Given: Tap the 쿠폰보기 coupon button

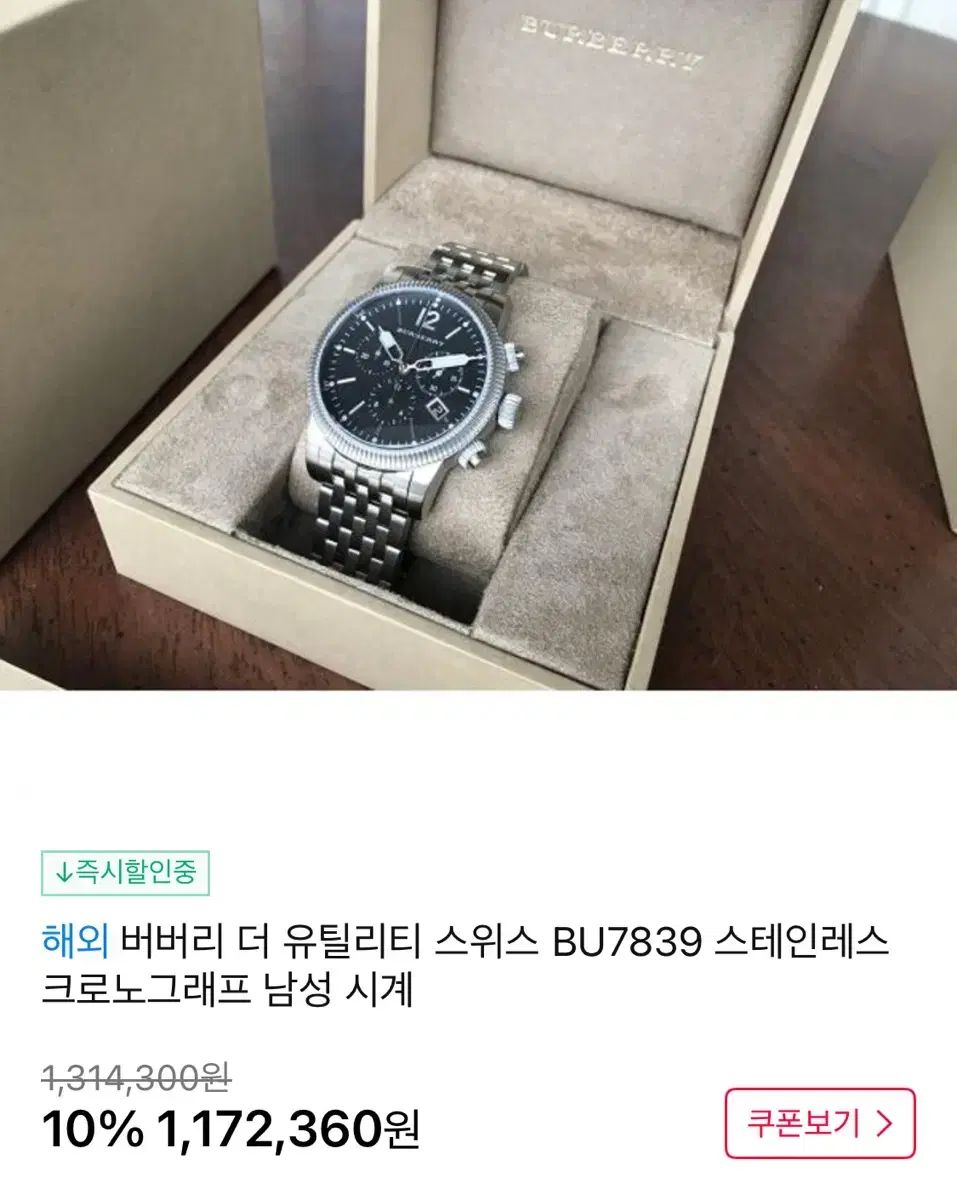Looking at the screenshot, I should click(x=819, y=1123).
